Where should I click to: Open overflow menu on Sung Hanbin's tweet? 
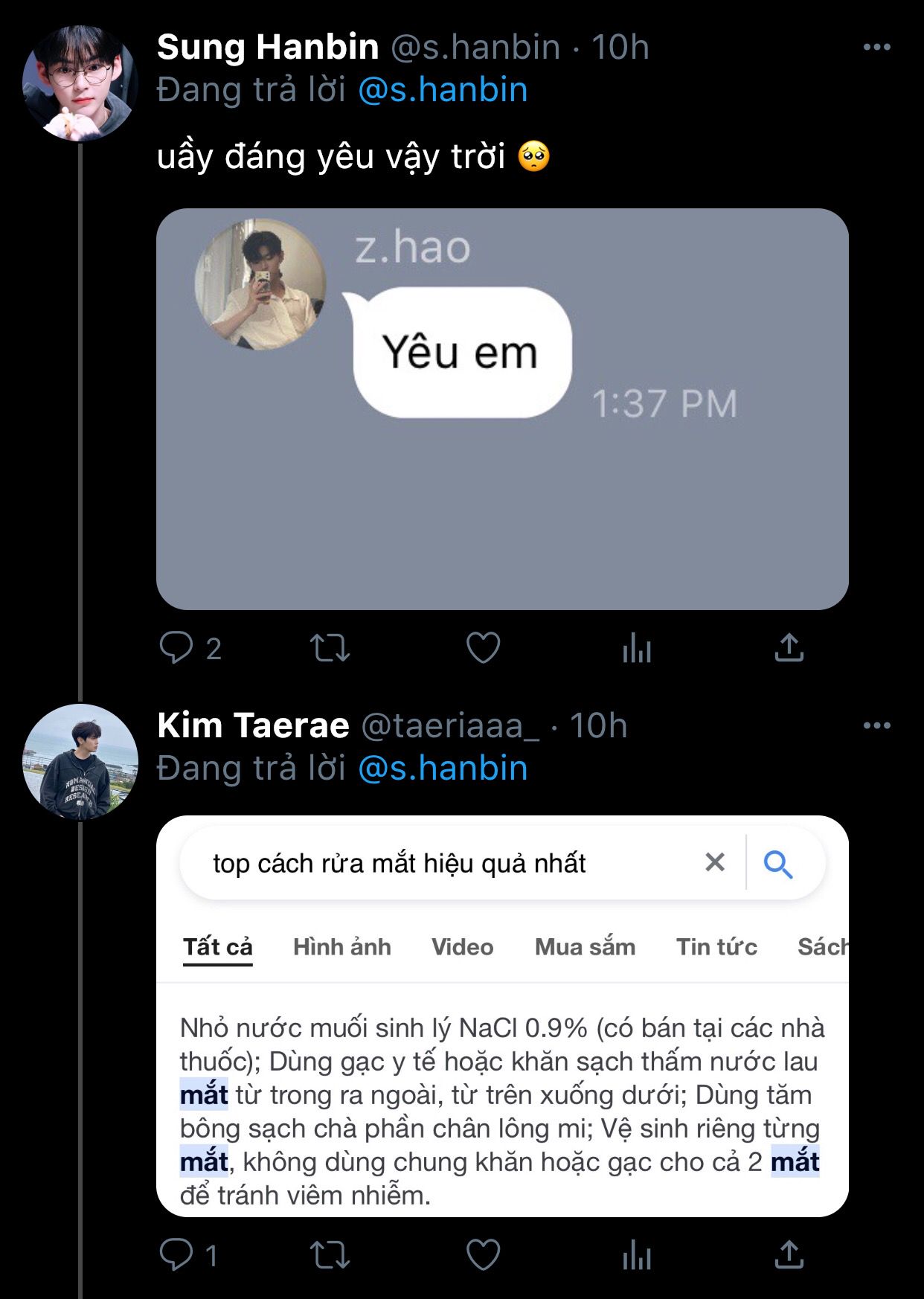point(876,48)
